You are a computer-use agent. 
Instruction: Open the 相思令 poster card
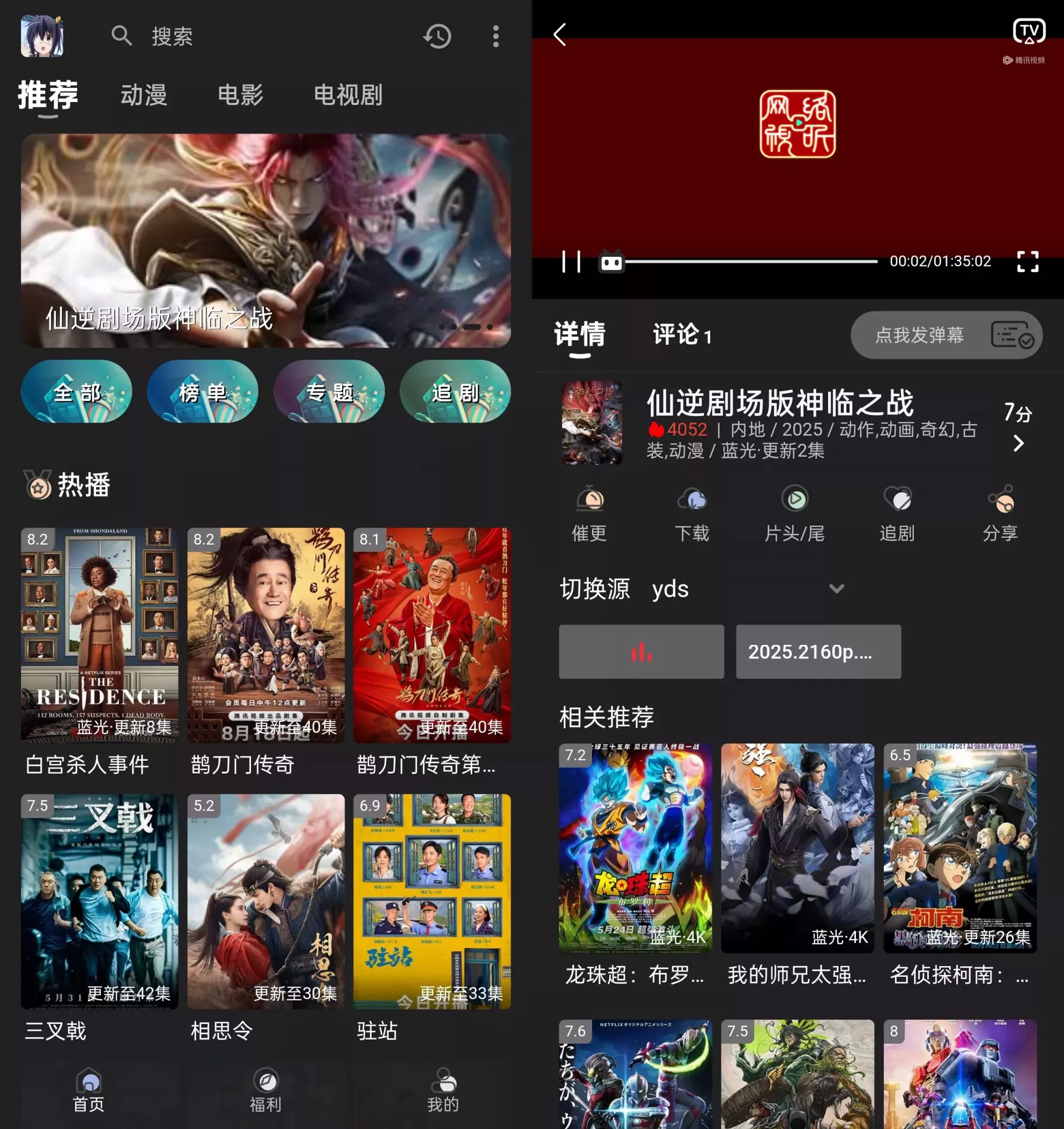click(x=266, y=901)
